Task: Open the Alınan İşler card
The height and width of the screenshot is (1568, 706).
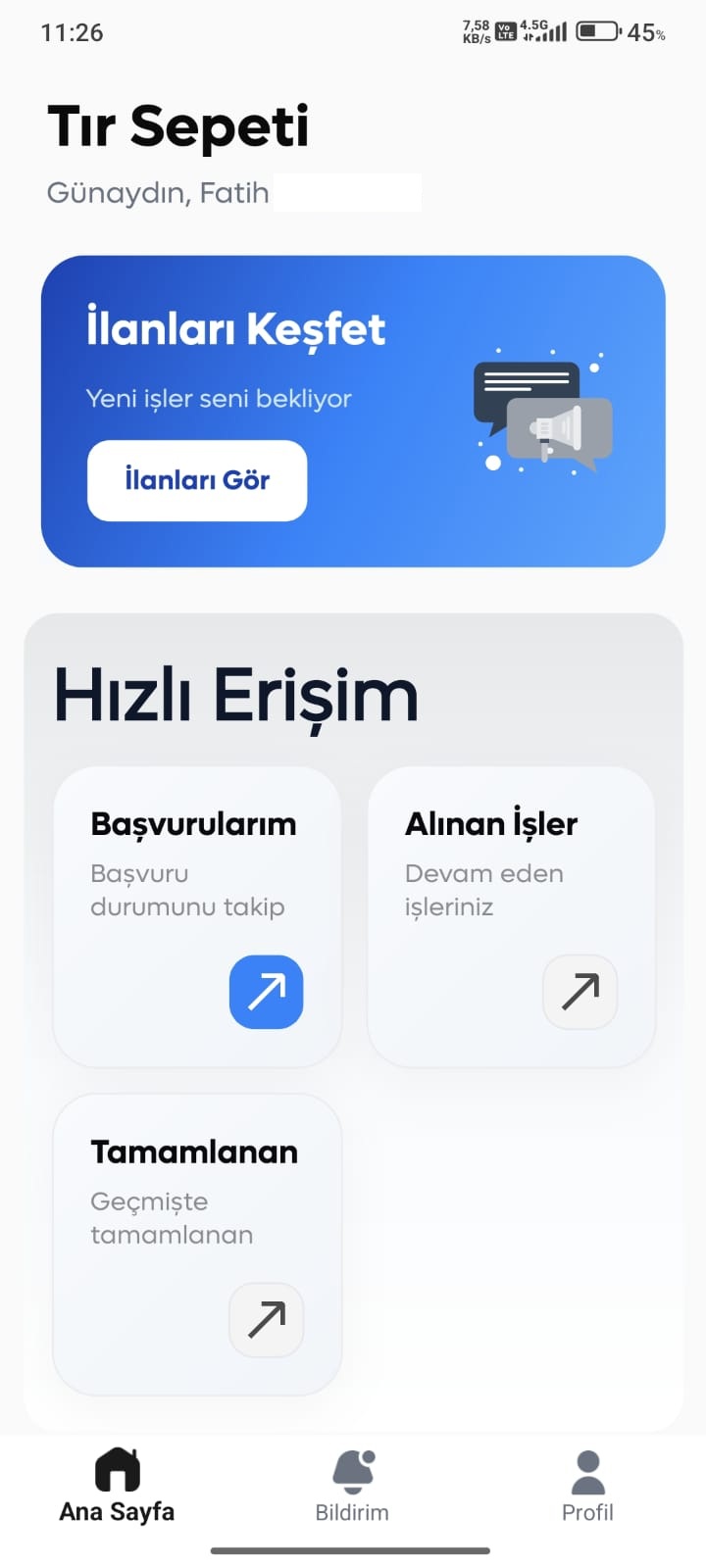Action: coord(511,915)
